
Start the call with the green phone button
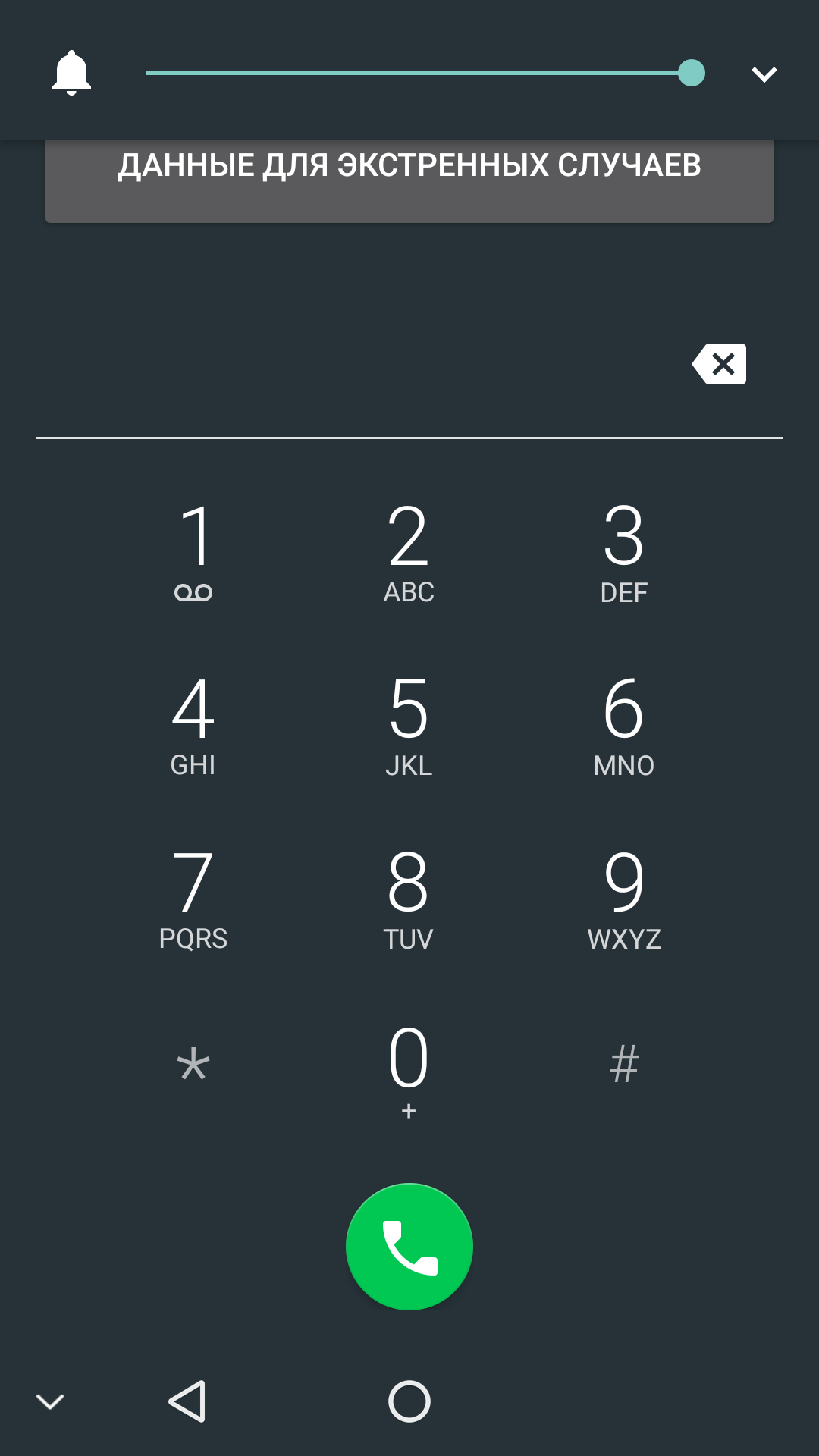[409, 1246]
